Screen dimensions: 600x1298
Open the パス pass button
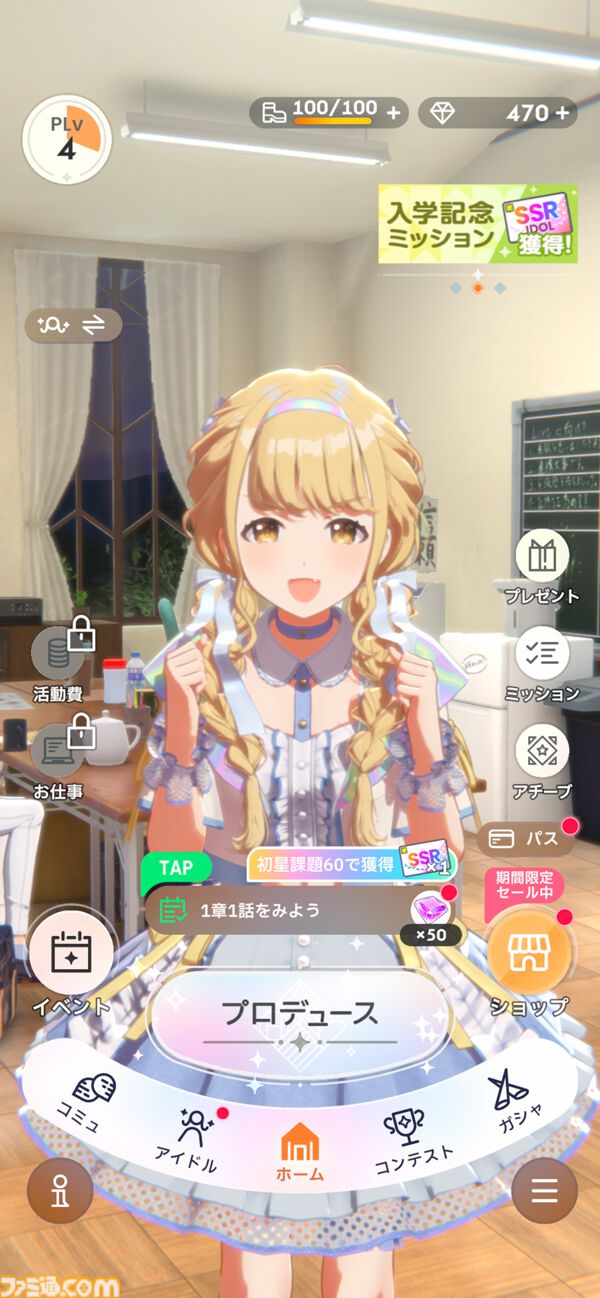point(528,838)
